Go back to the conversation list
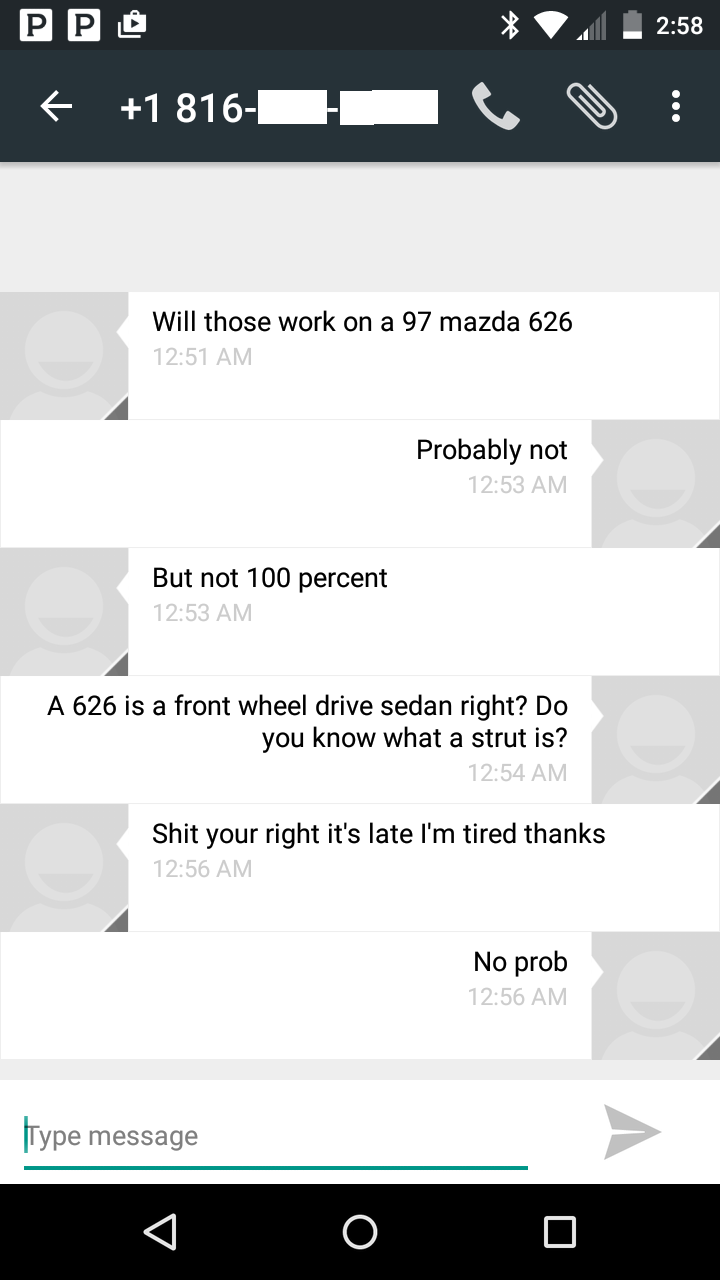720x1280 pixels. pos(57,106)
